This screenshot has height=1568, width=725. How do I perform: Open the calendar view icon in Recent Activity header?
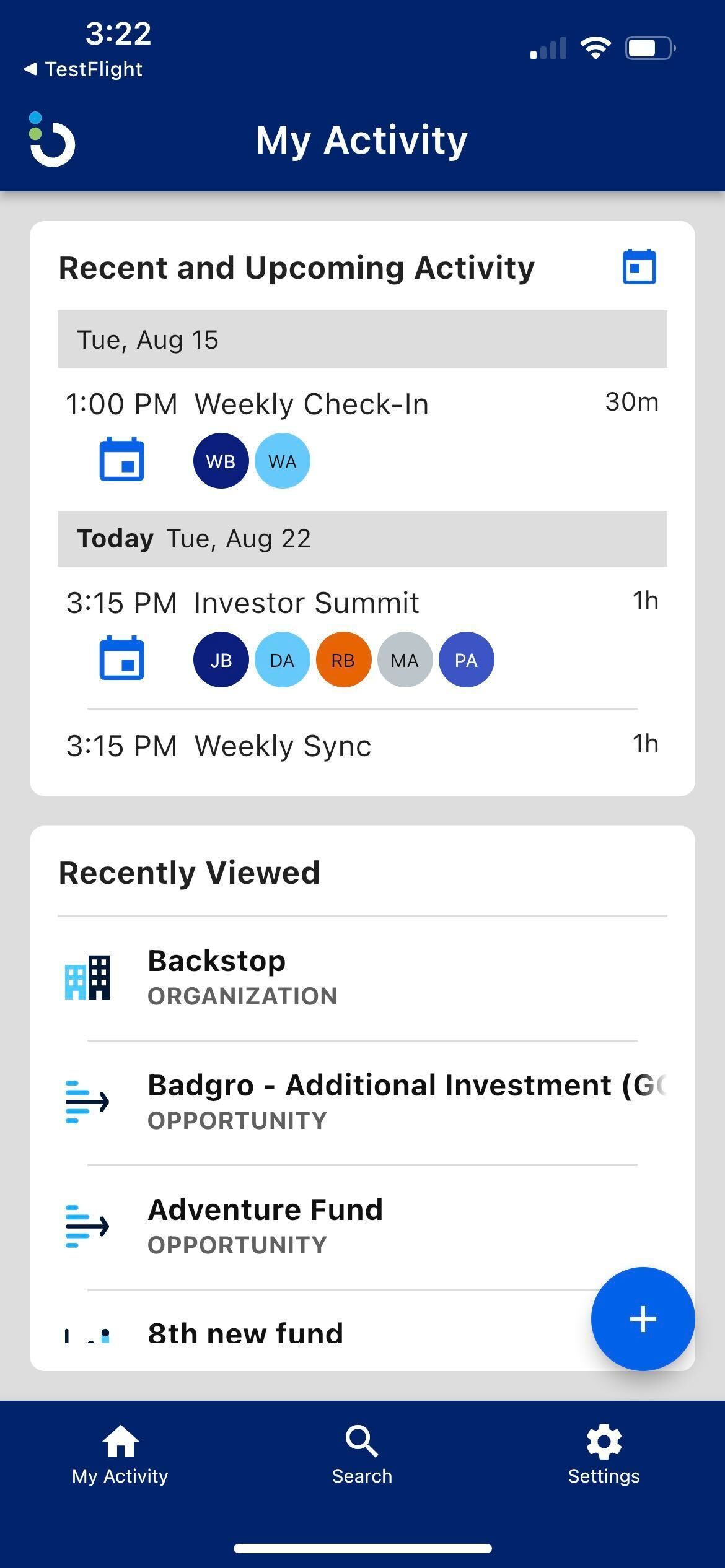pos(639,266)
